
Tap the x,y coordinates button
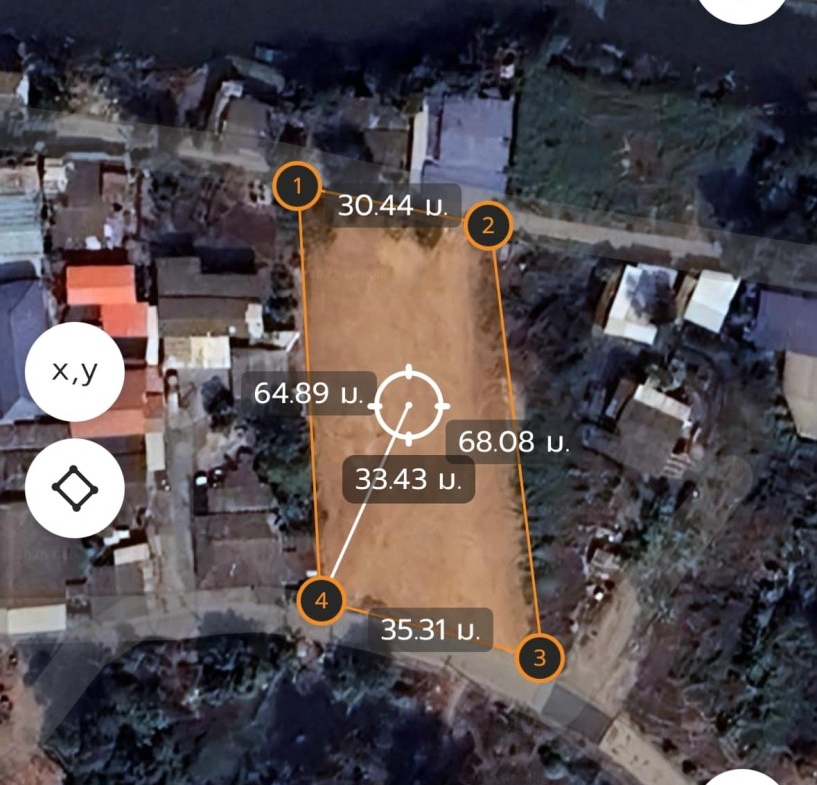[x=75, y=372]
